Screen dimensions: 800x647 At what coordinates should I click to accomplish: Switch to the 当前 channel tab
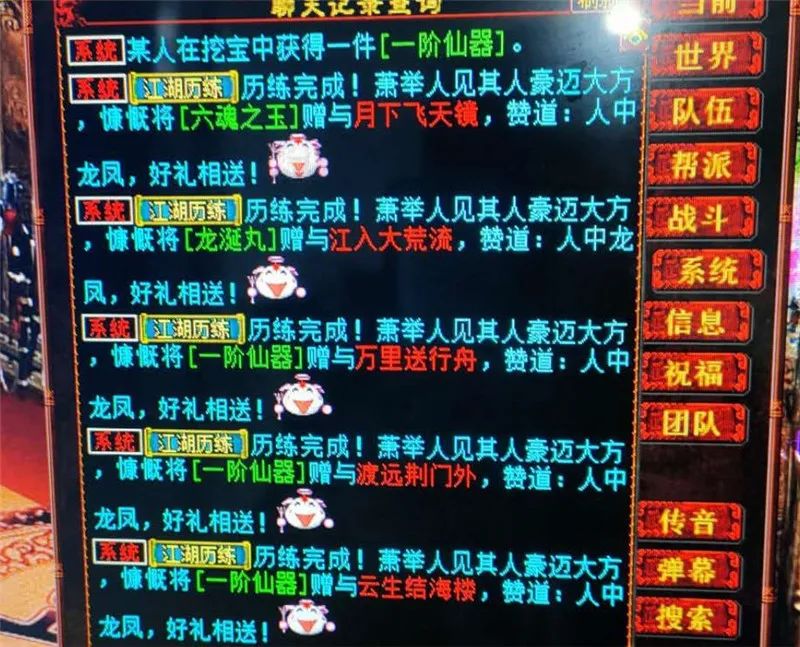709,8
